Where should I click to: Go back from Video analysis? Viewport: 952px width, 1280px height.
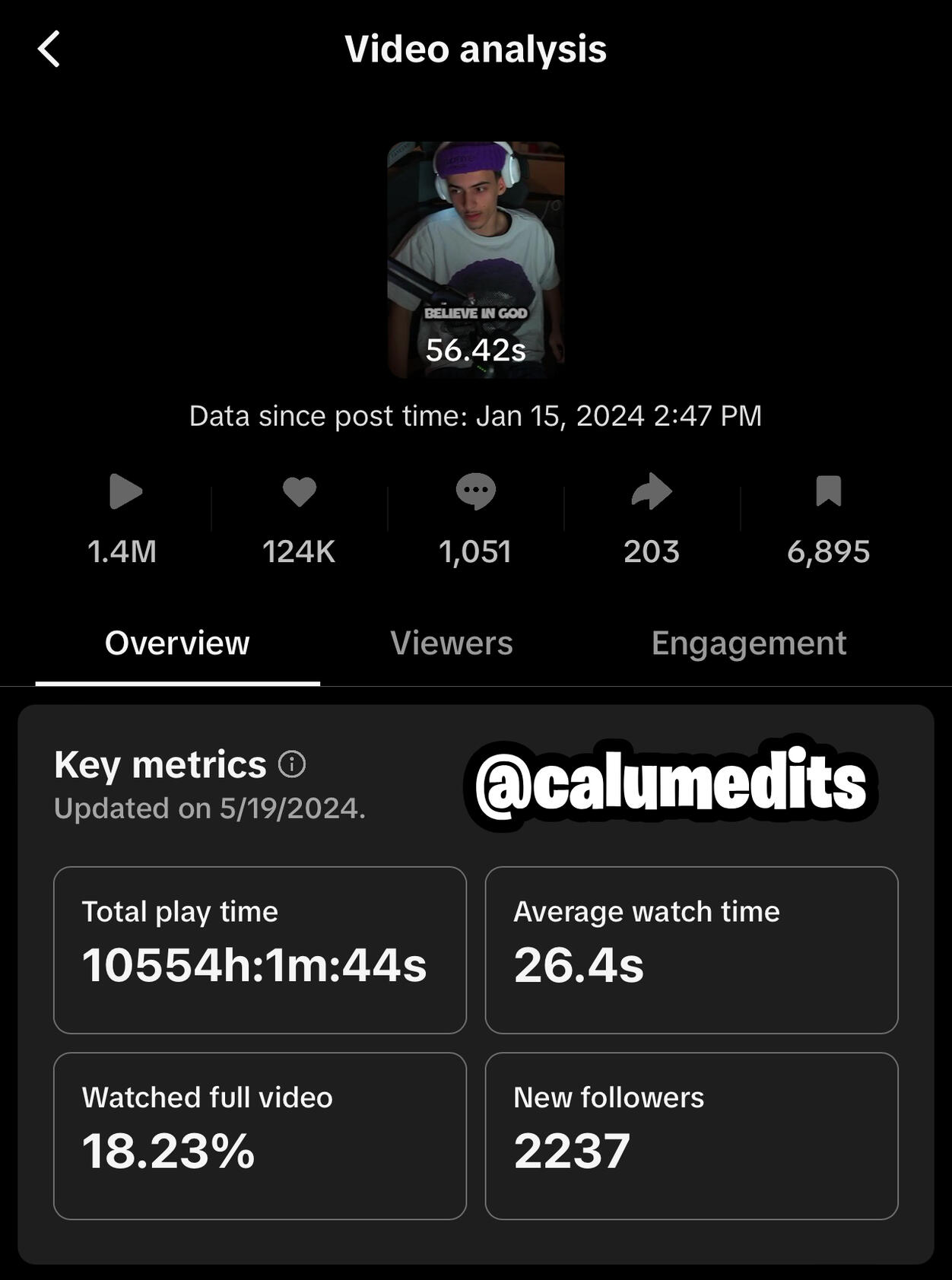[49, 49]
